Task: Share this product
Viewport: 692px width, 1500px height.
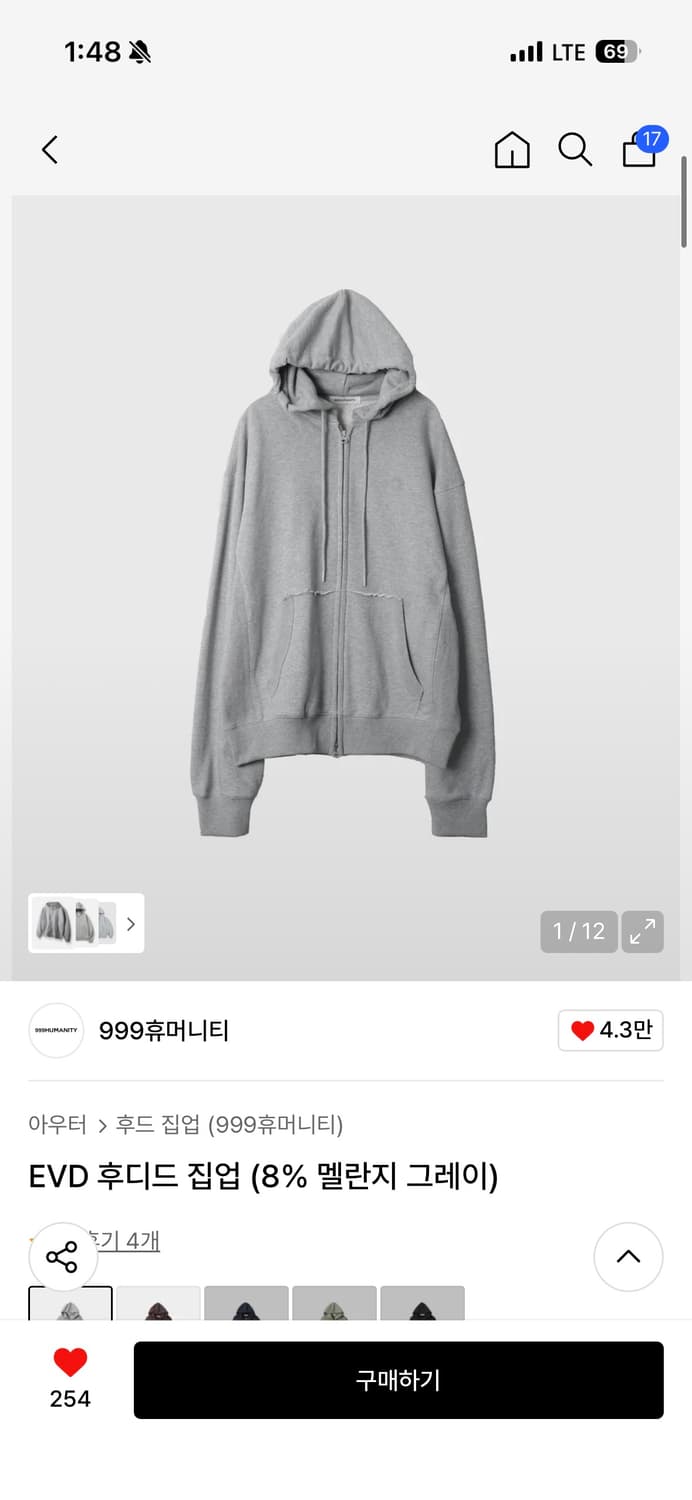Action: pos(62,1257)
